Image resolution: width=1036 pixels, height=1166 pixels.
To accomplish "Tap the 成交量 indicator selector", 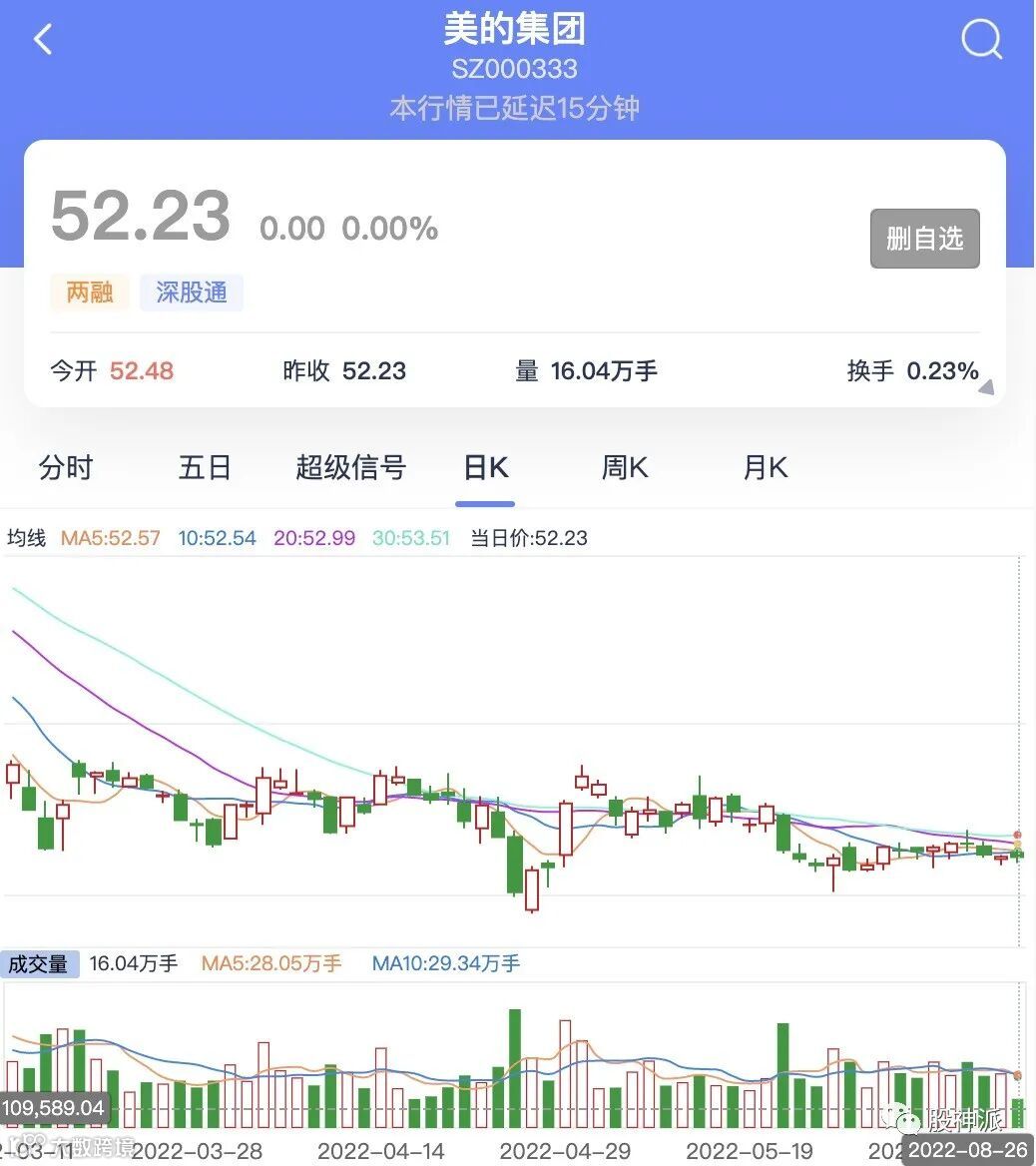I will (39, 963).
